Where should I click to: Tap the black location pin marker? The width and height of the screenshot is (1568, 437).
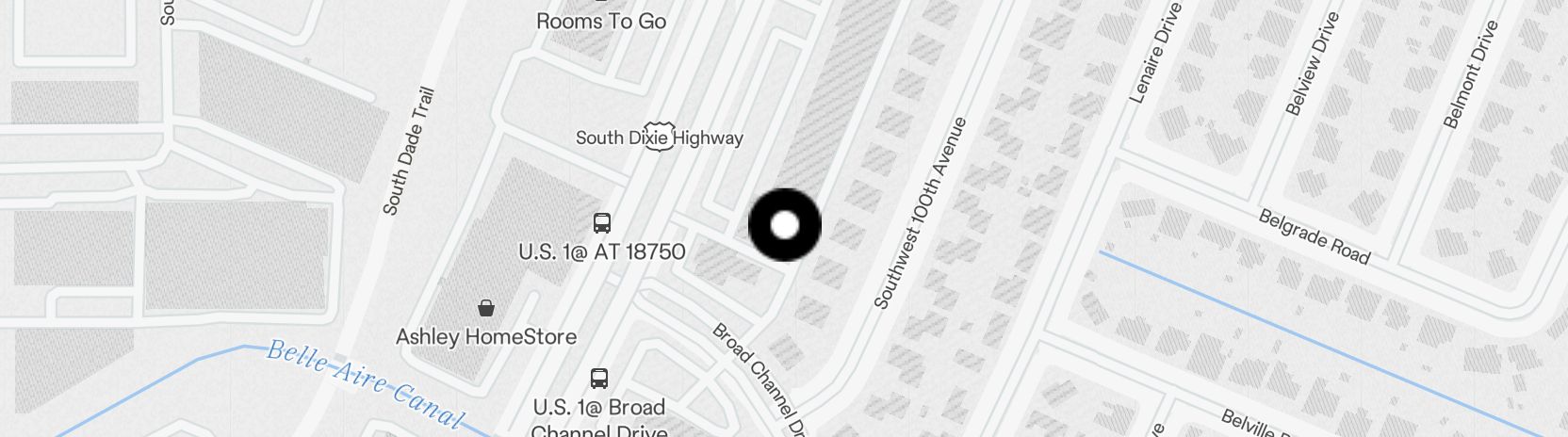[x=784, y=225]
